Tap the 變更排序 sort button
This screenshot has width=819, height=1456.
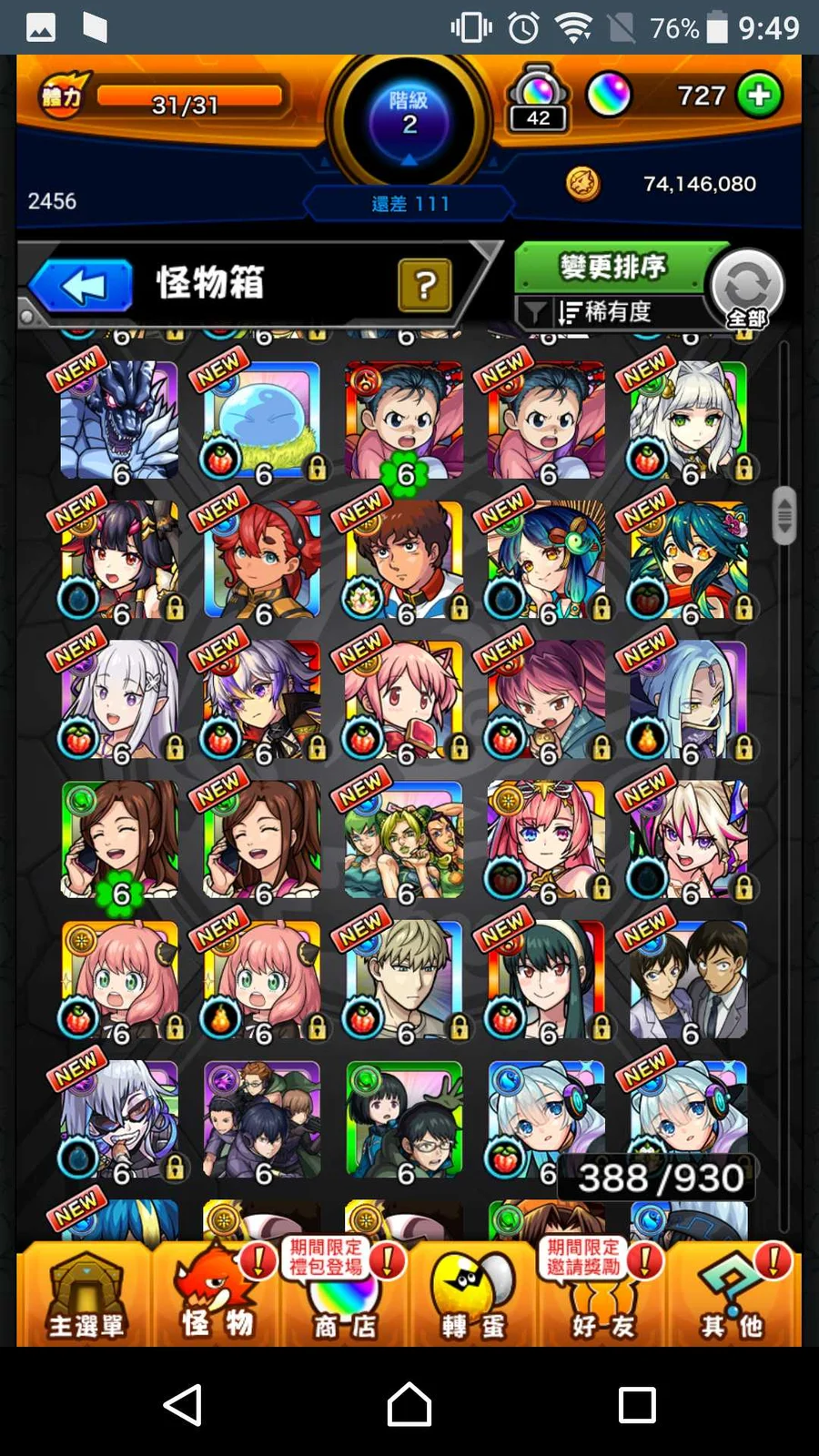pos(612,267)
